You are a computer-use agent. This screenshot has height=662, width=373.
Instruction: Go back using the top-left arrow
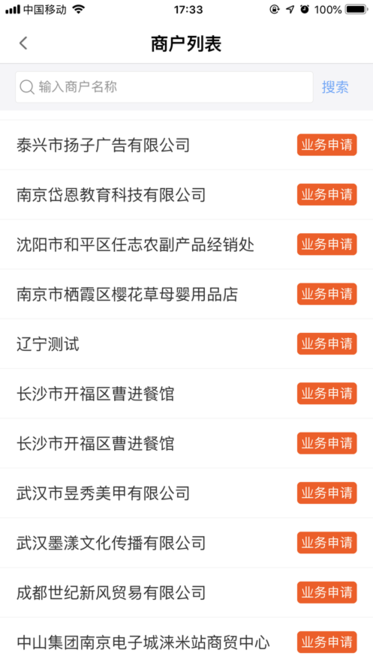[x=24, y=43]
